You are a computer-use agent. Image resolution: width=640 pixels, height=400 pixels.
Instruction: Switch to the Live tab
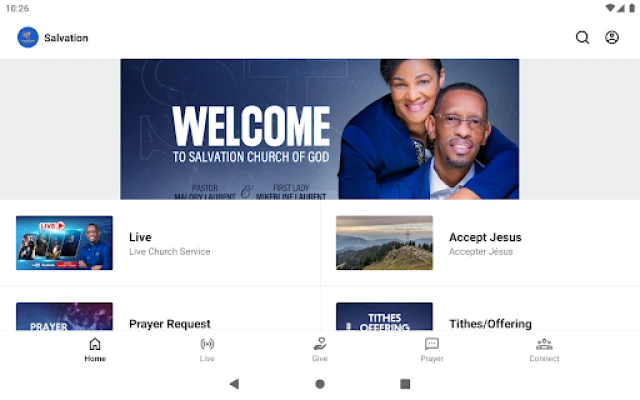pos(207,349)
